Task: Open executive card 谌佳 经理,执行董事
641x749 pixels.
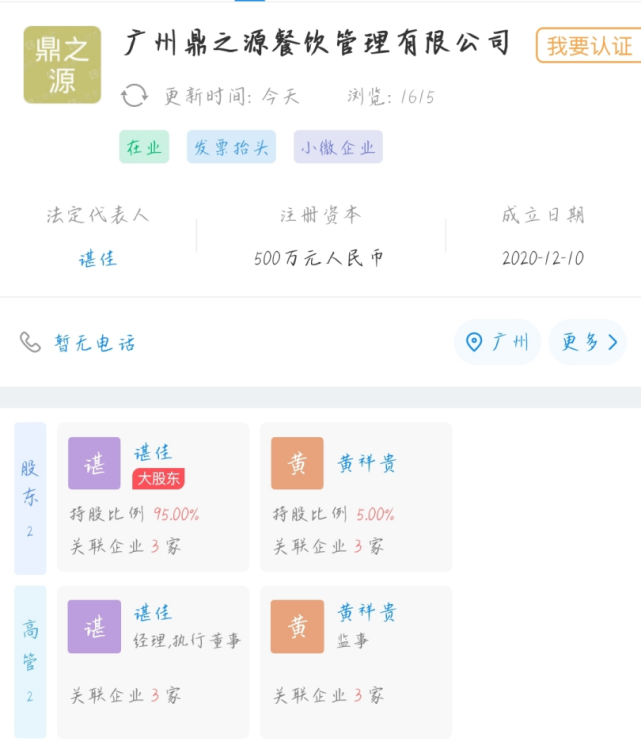Action: (153, 660)
